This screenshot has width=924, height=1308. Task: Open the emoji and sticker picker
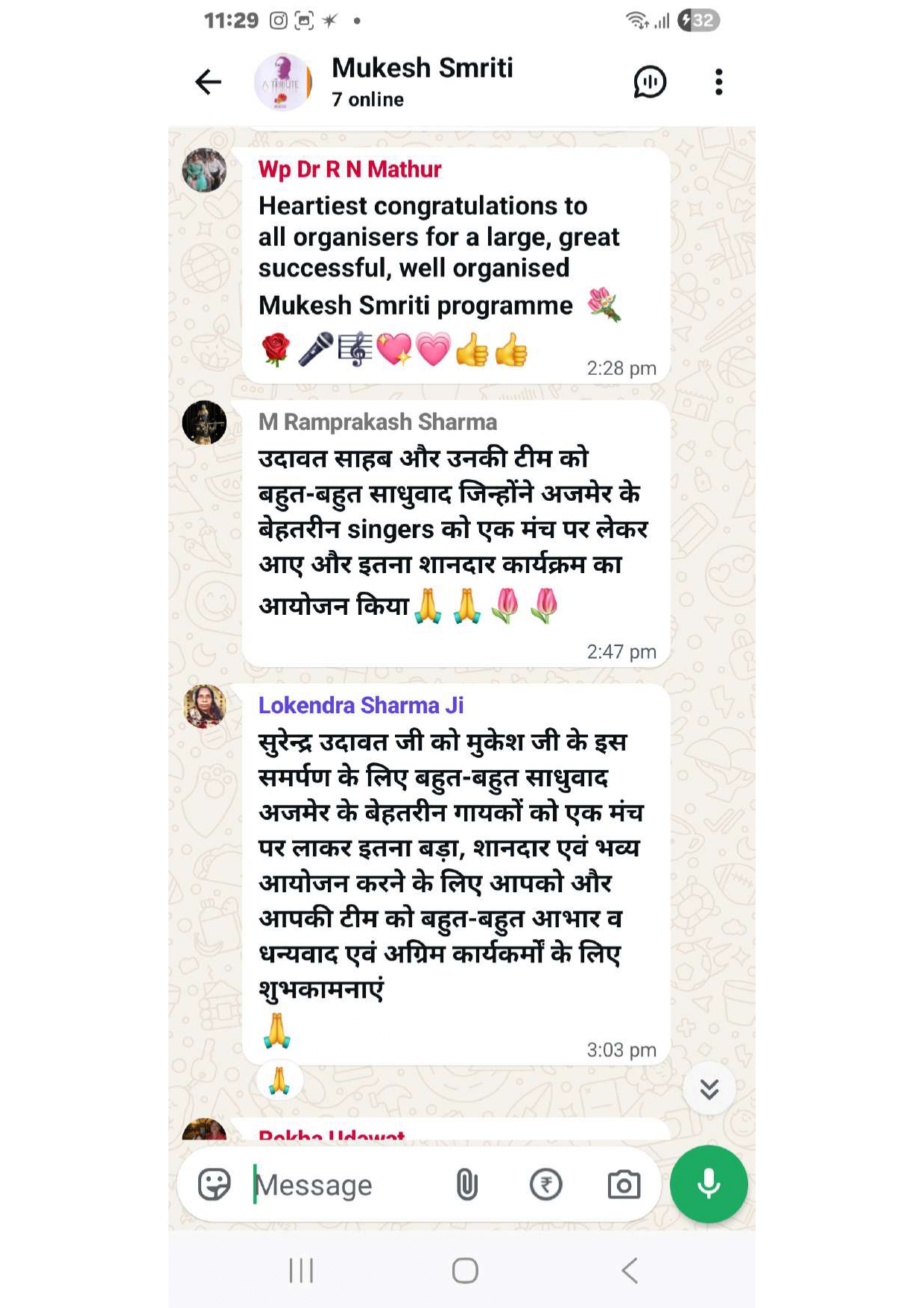[x=214, y=1184]
